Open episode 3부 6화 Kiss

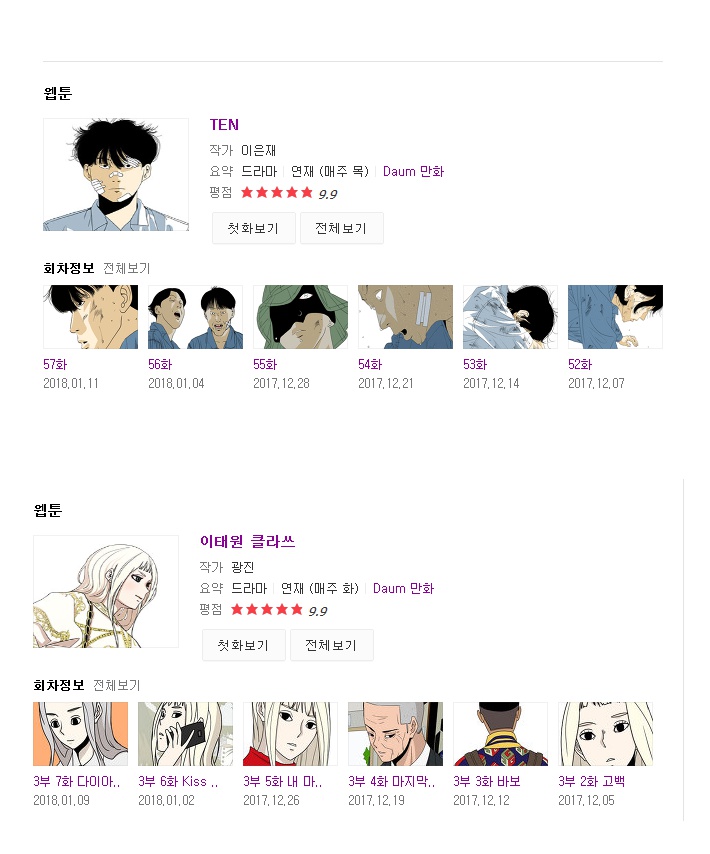[x=185, y=734]
